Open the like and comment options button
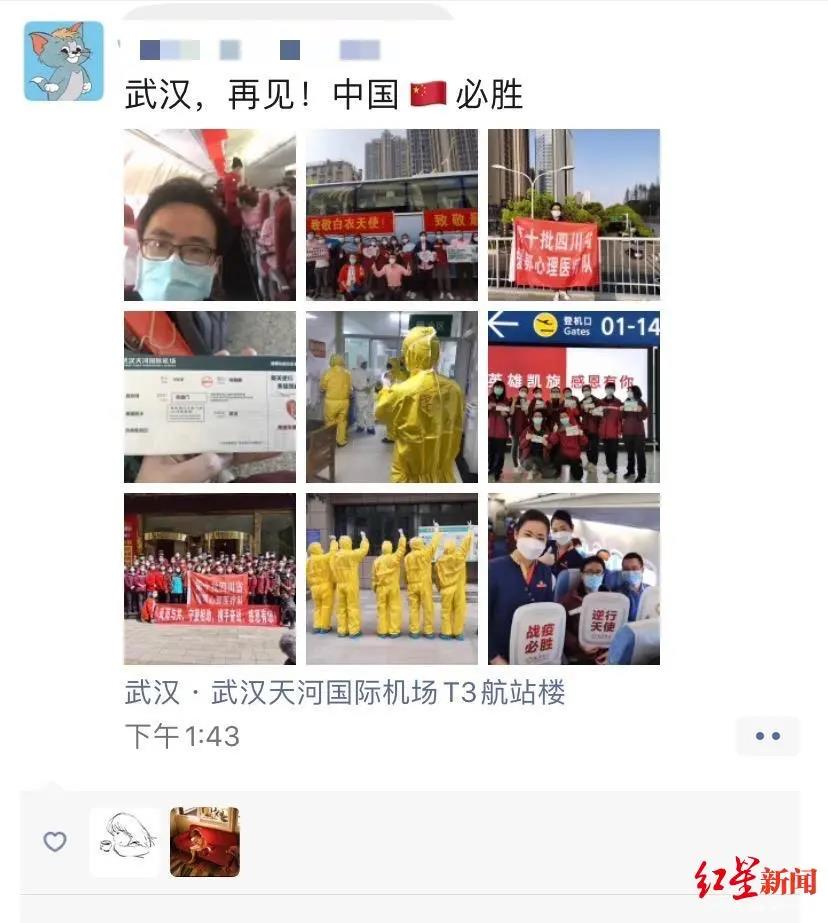 767,736
